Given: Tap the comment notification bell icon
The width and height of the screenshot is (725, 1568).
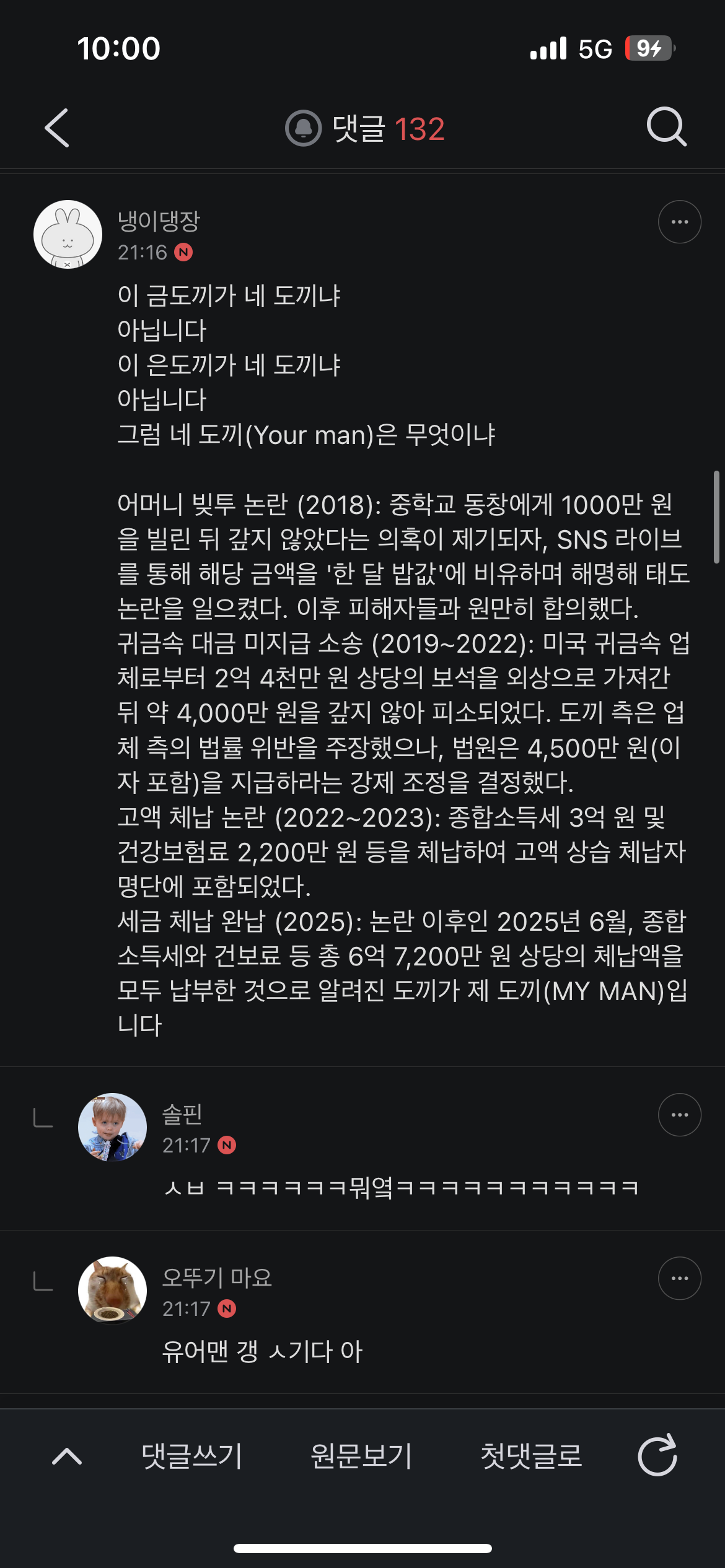Looking at the screenshot, I should (303, 128).
